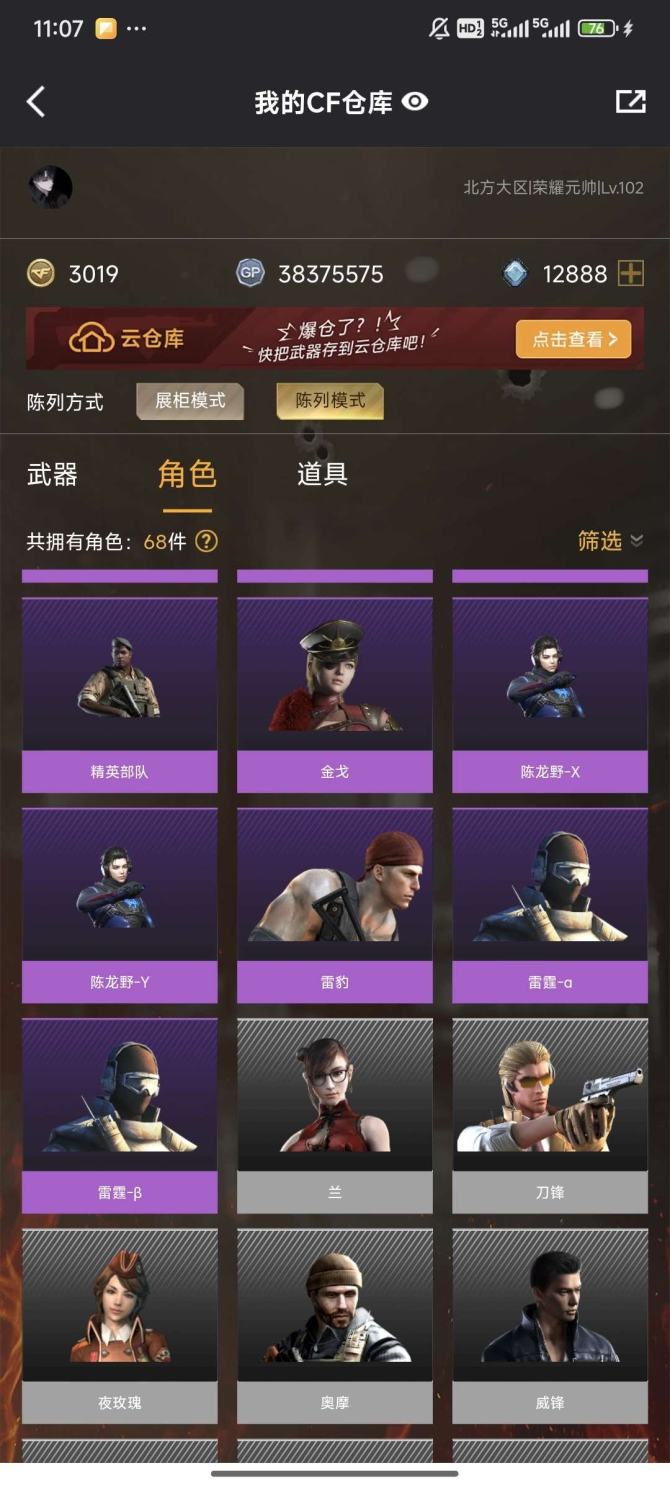
Task: Share my CF warehouse
Action: click(x=630, y=101)
